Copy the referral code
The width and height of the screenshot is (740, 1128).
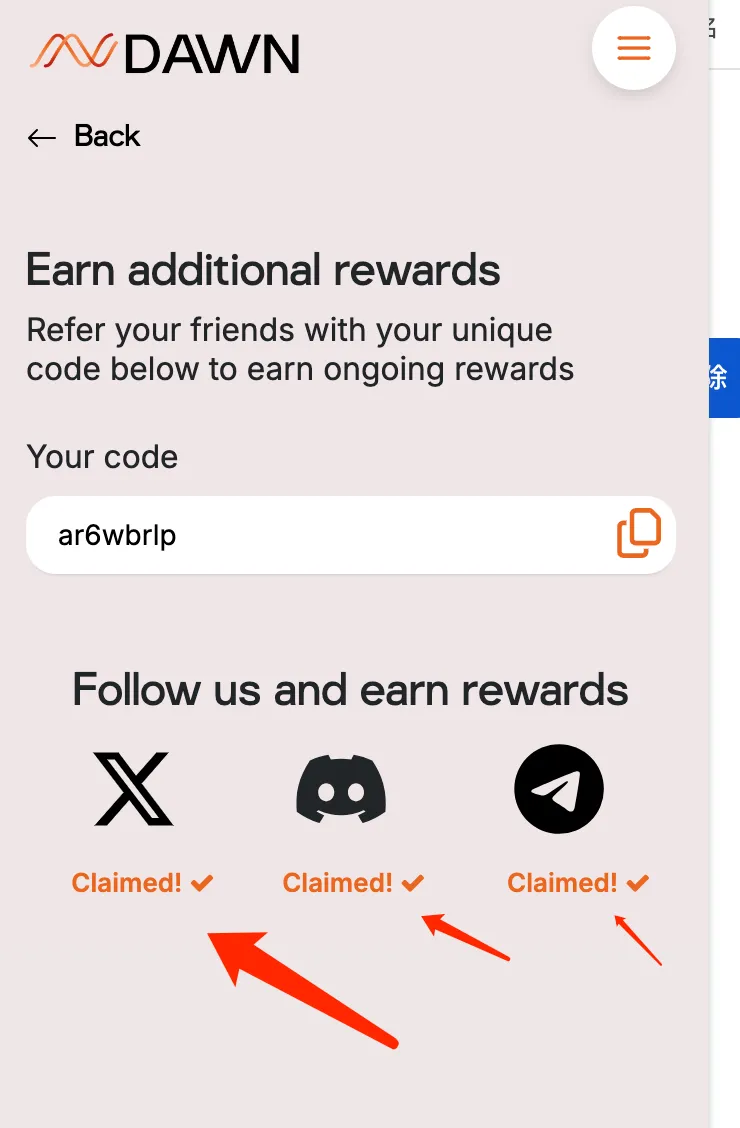pos(638,534)
